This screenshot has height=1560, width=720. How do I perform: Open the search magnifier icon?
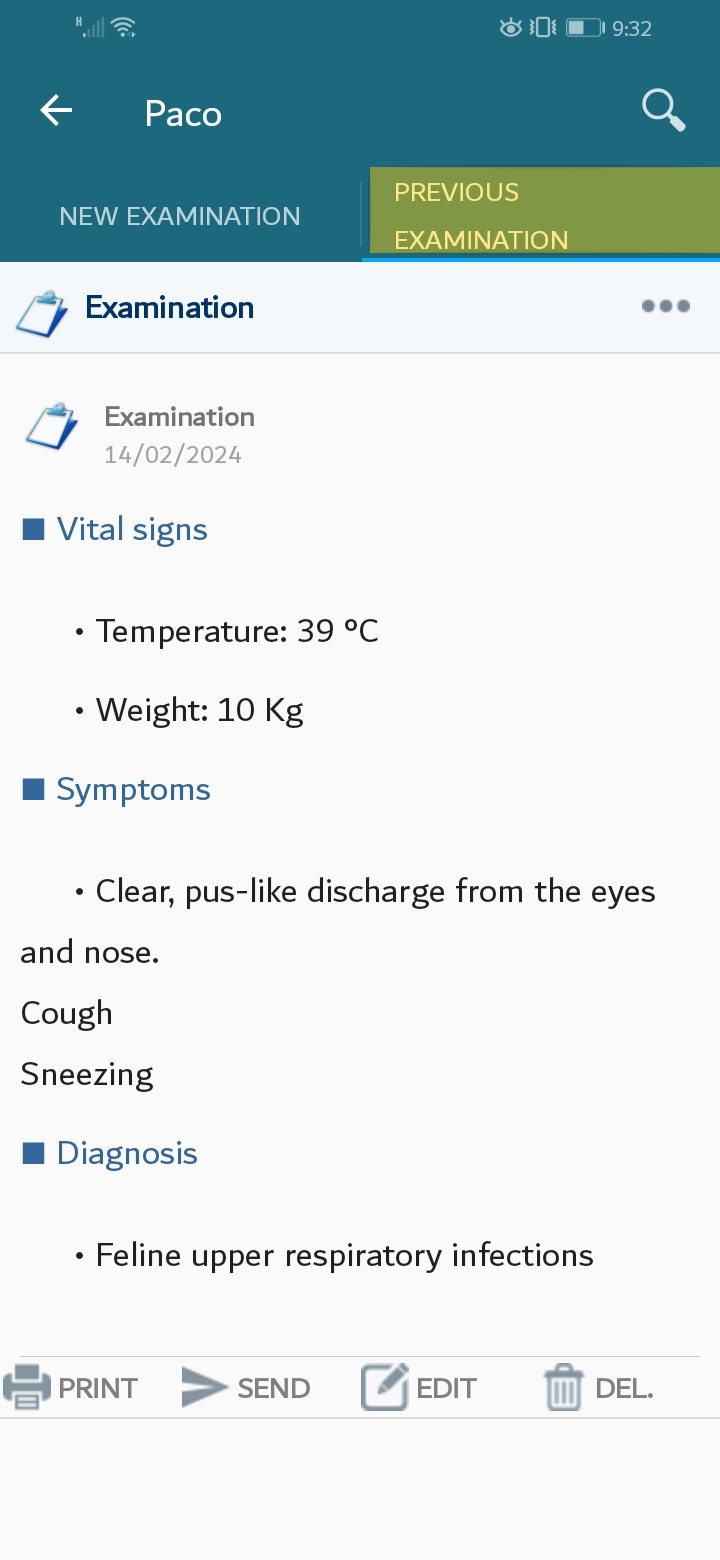[663, 109]
